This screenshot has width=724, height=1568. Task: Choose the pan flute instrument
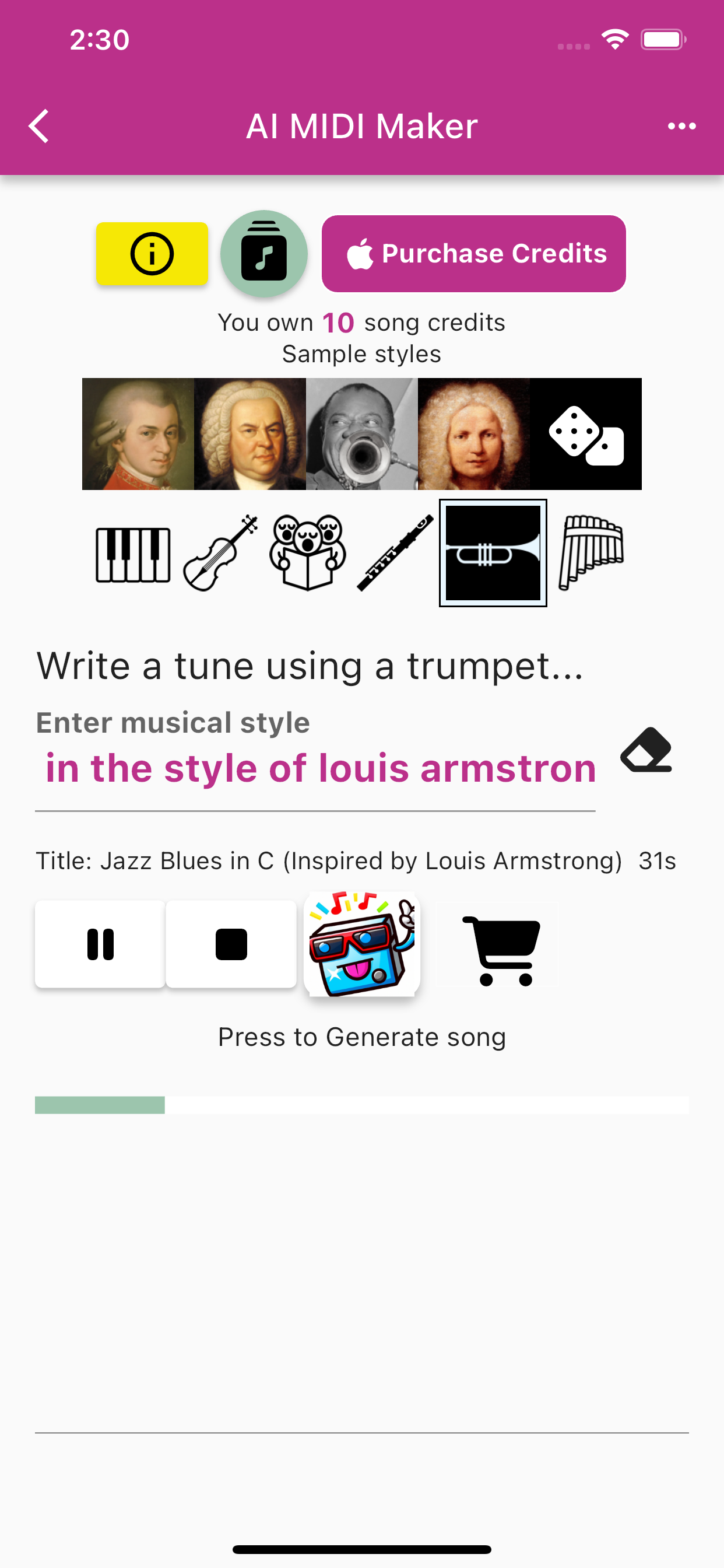pos(591,554)
